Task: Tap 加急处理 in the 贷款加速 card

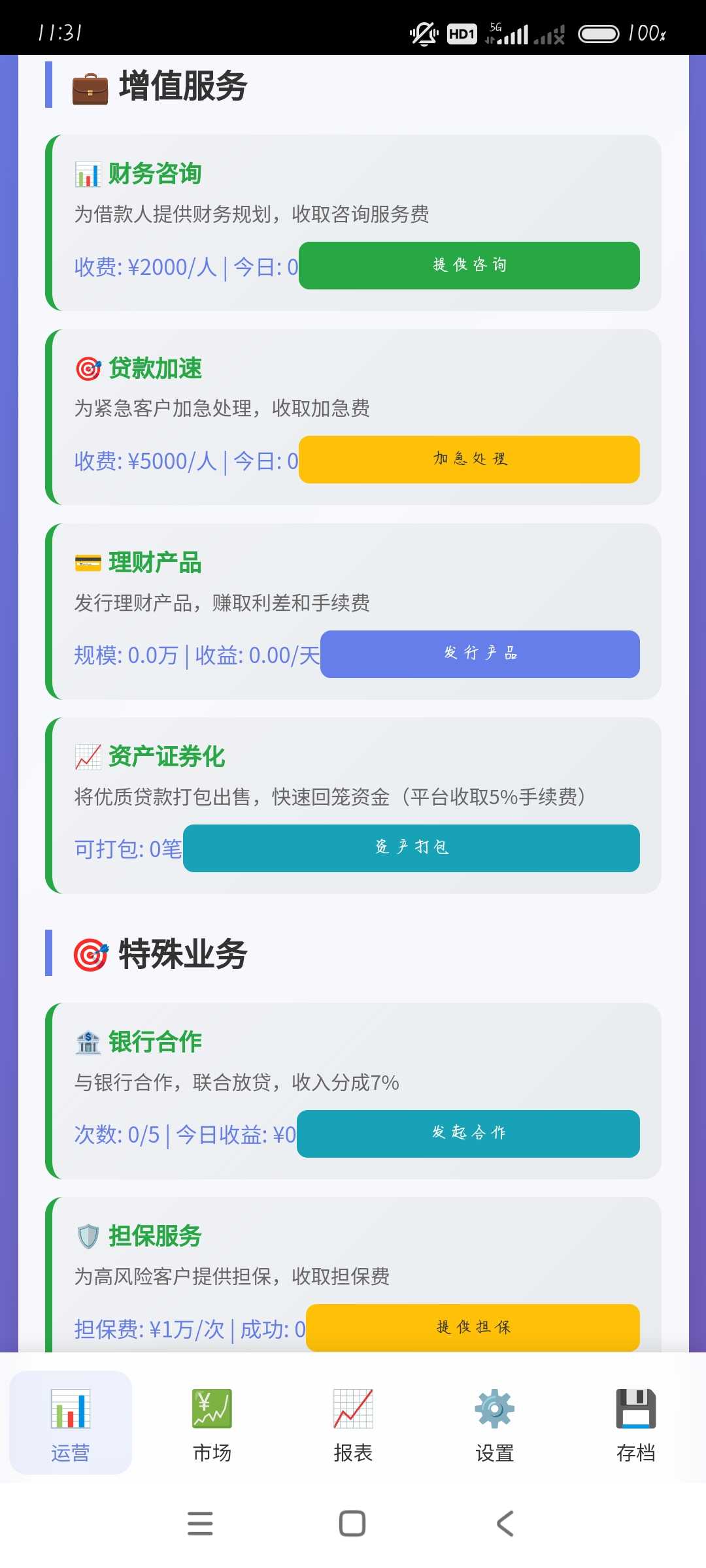Action: pos(469,459)
